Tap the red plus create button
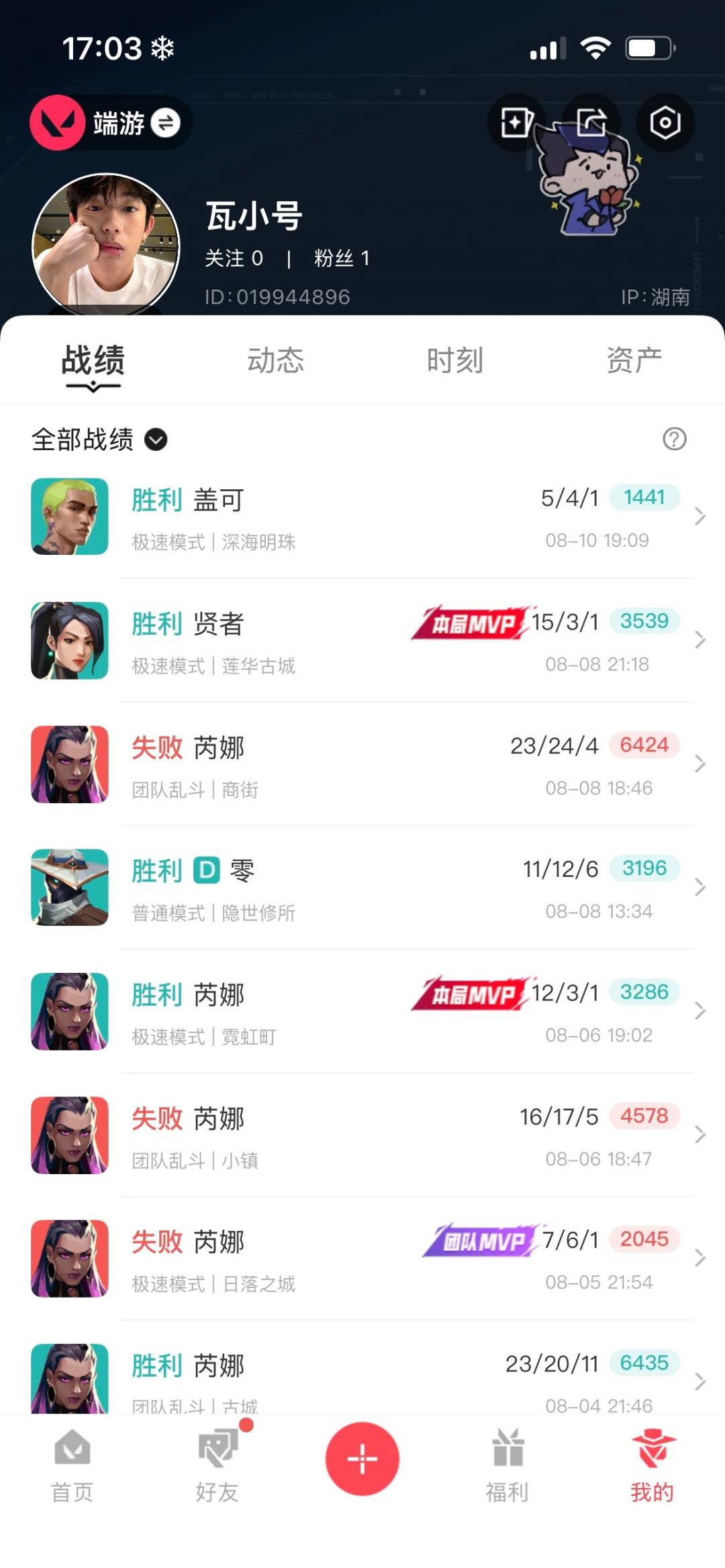Viewport: 725px width, 1568px height. (362, 1459)
